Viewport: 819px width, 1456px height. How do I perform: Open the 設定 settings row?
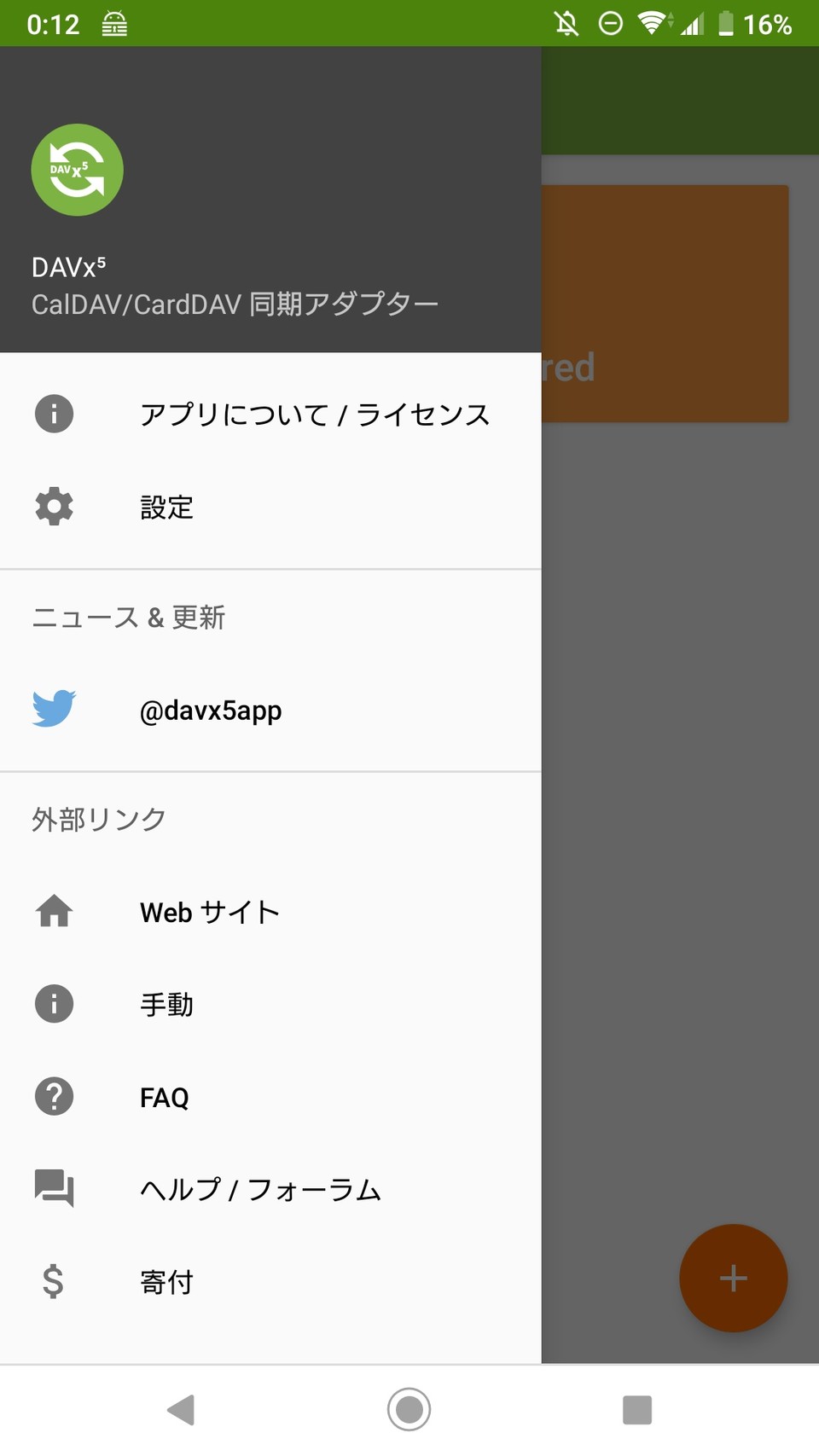click(270, 507)
